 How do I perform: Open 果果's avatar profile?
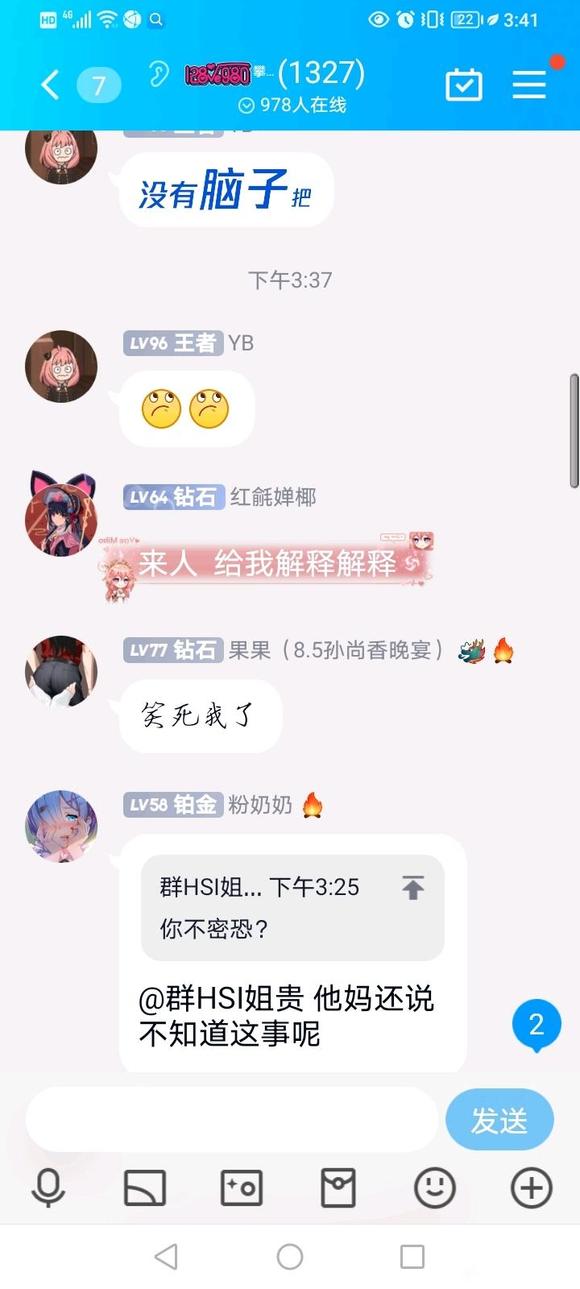(x=61, y=671)
